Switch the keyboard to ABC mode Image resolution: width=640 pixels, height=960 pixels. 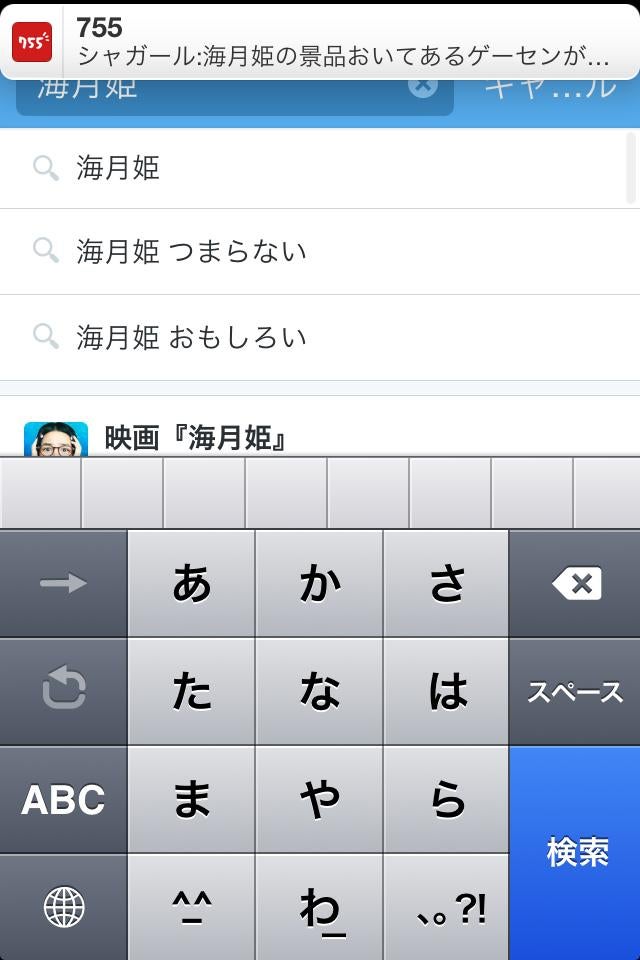63,800
